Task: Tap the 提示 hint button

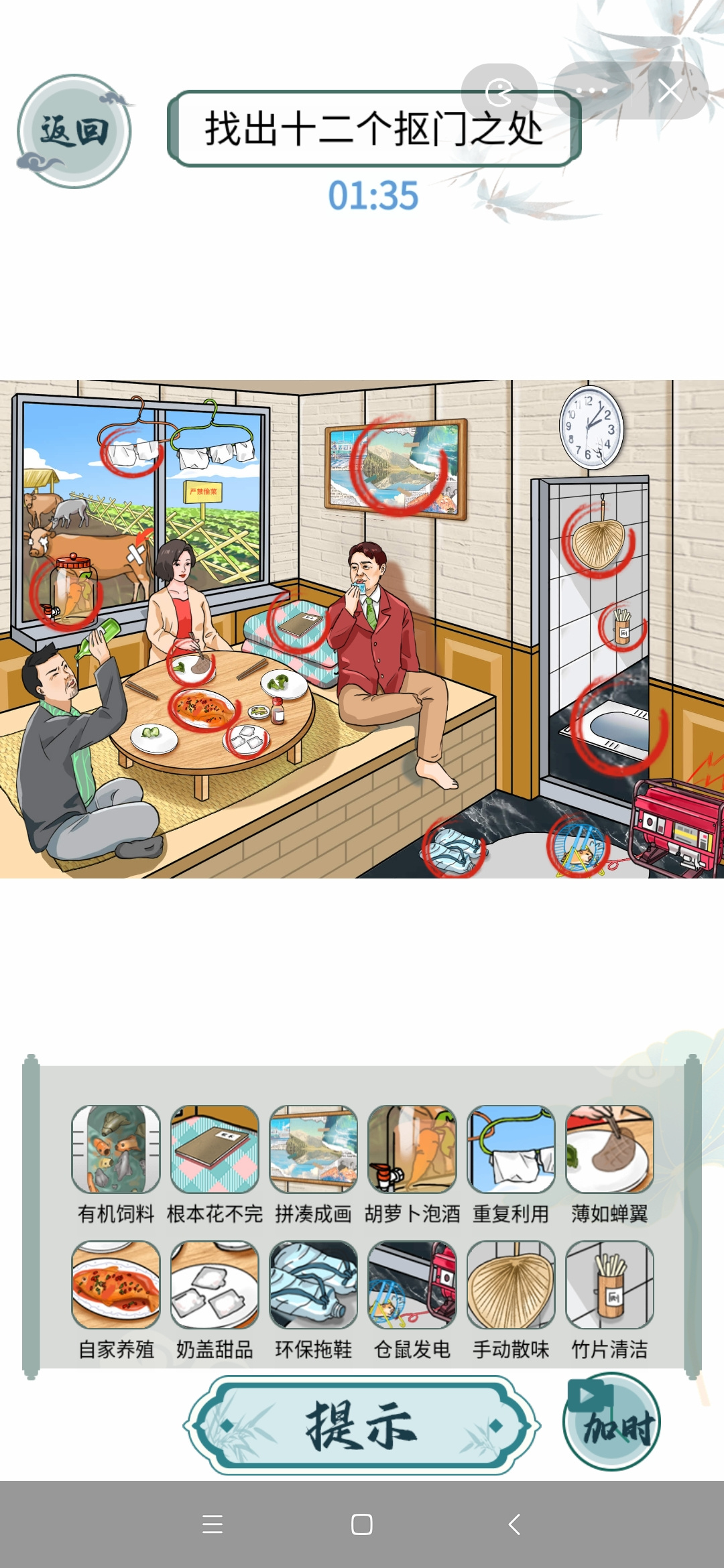Action: 362,1425
